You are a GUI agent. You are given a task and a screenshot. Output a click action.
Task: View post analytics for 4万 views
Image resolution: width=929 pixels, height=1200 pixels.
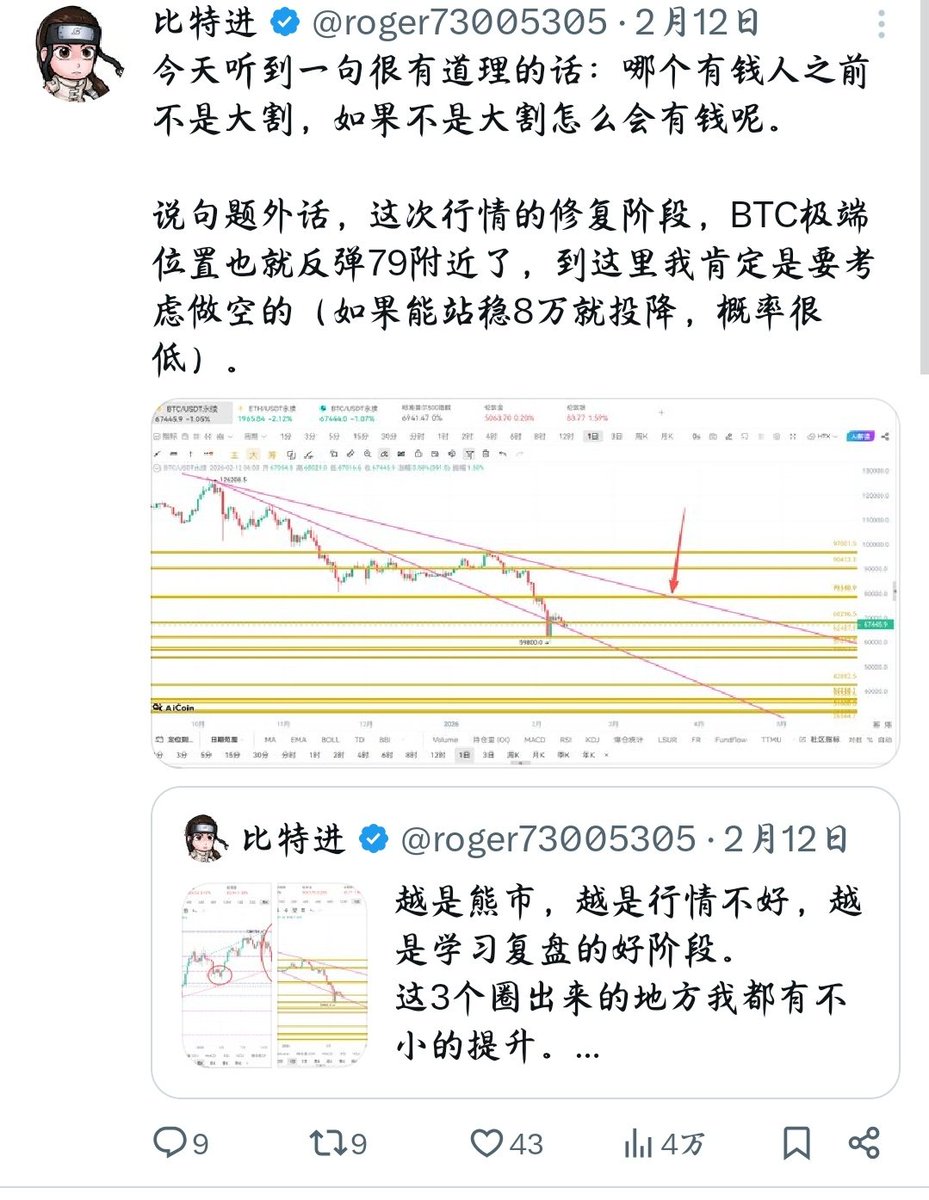coord(664,1142)
